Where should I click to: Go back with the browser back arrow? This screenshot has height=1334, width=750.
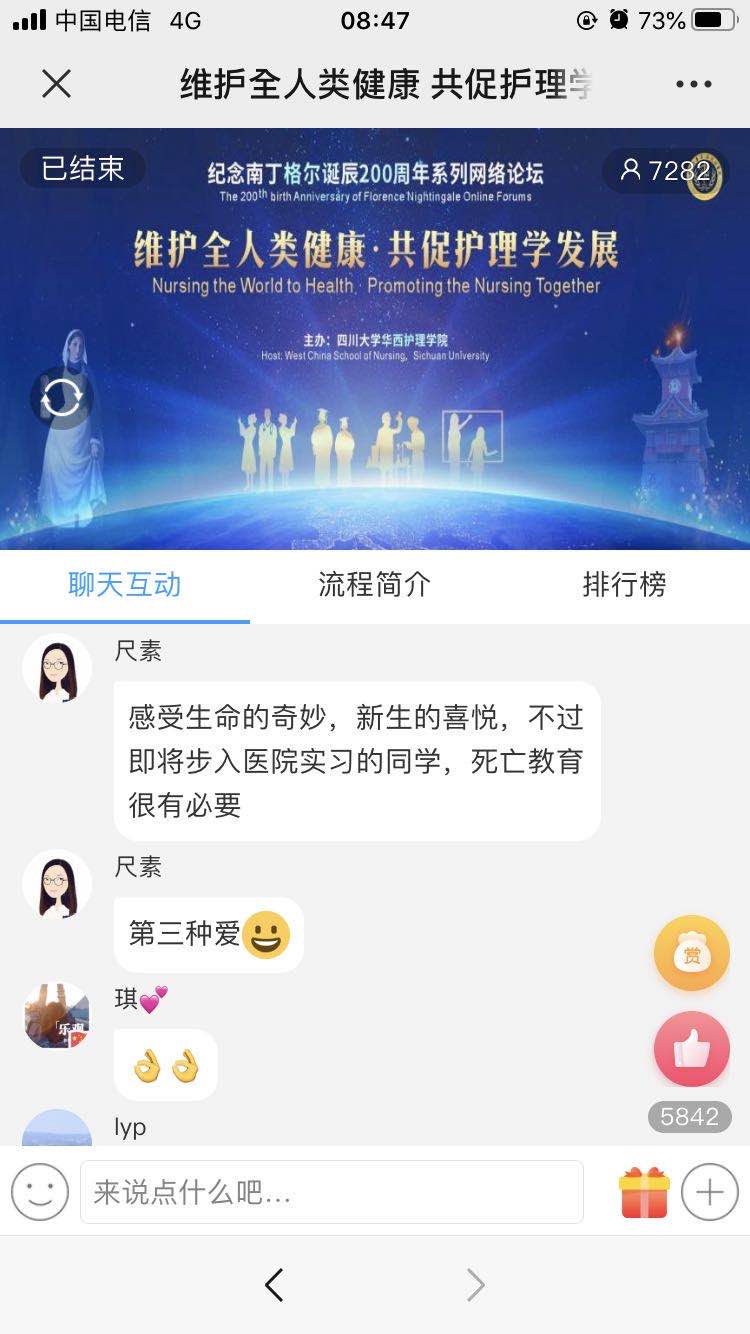pos(274,1285)
